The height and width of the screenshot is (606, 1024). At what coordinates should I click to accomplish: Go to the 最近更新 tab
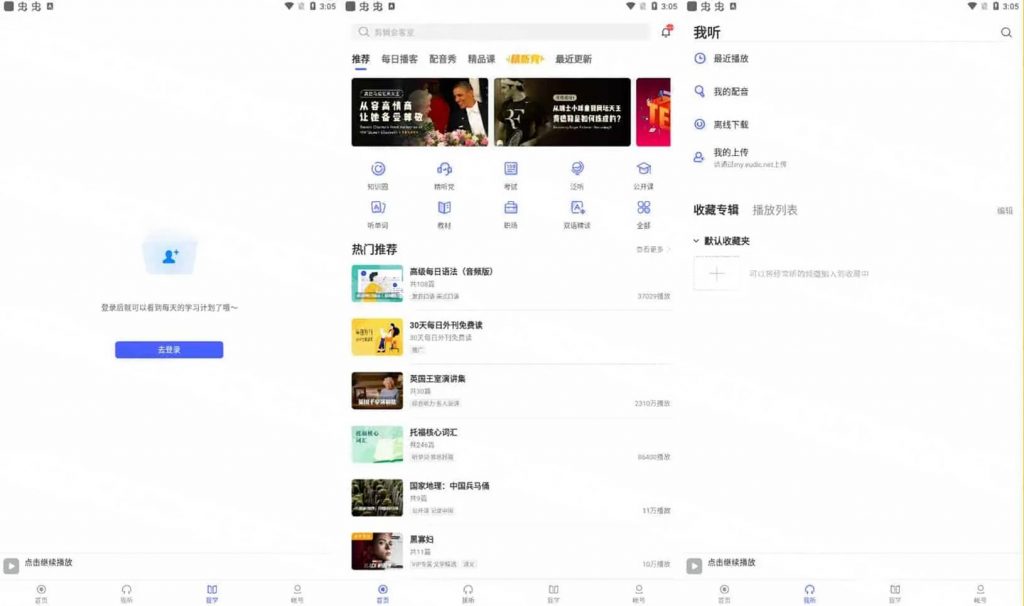[573, 59]
